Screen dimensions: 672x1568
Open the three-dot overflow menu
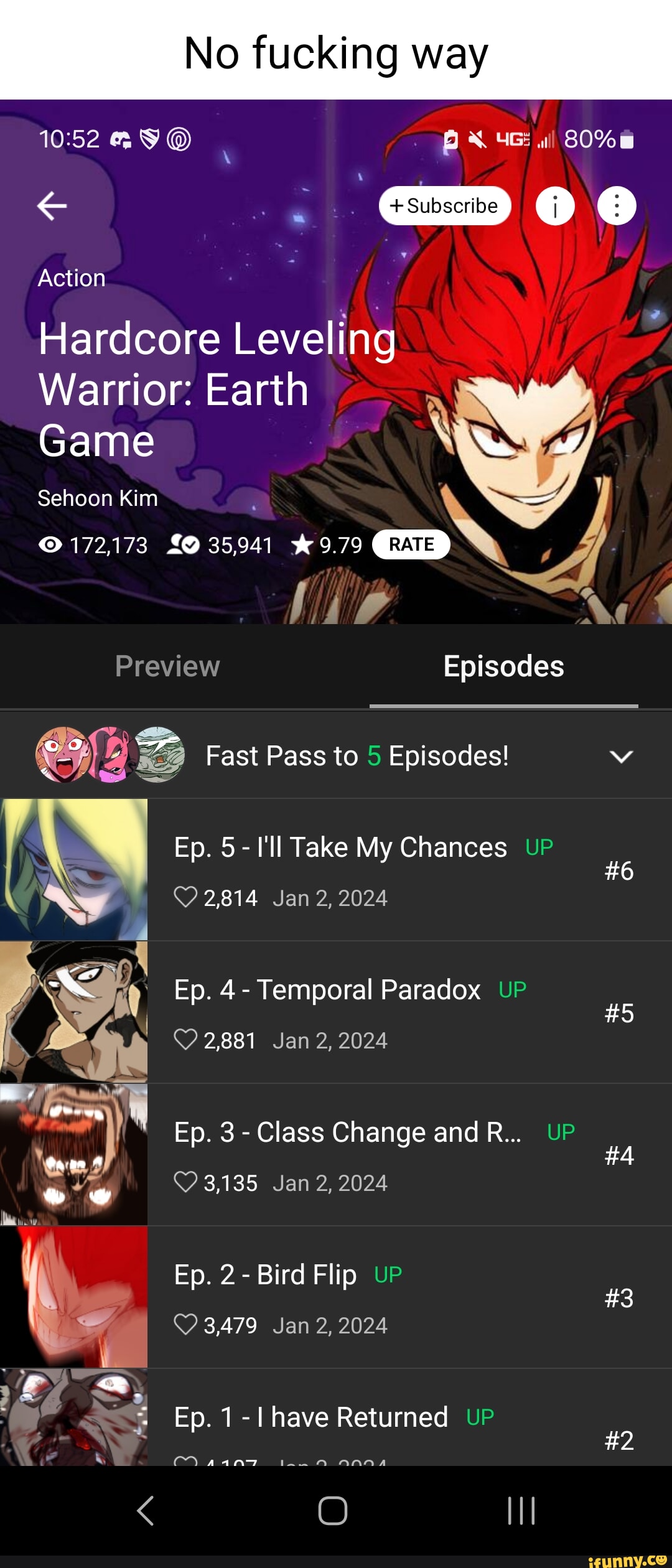point(616,206)
